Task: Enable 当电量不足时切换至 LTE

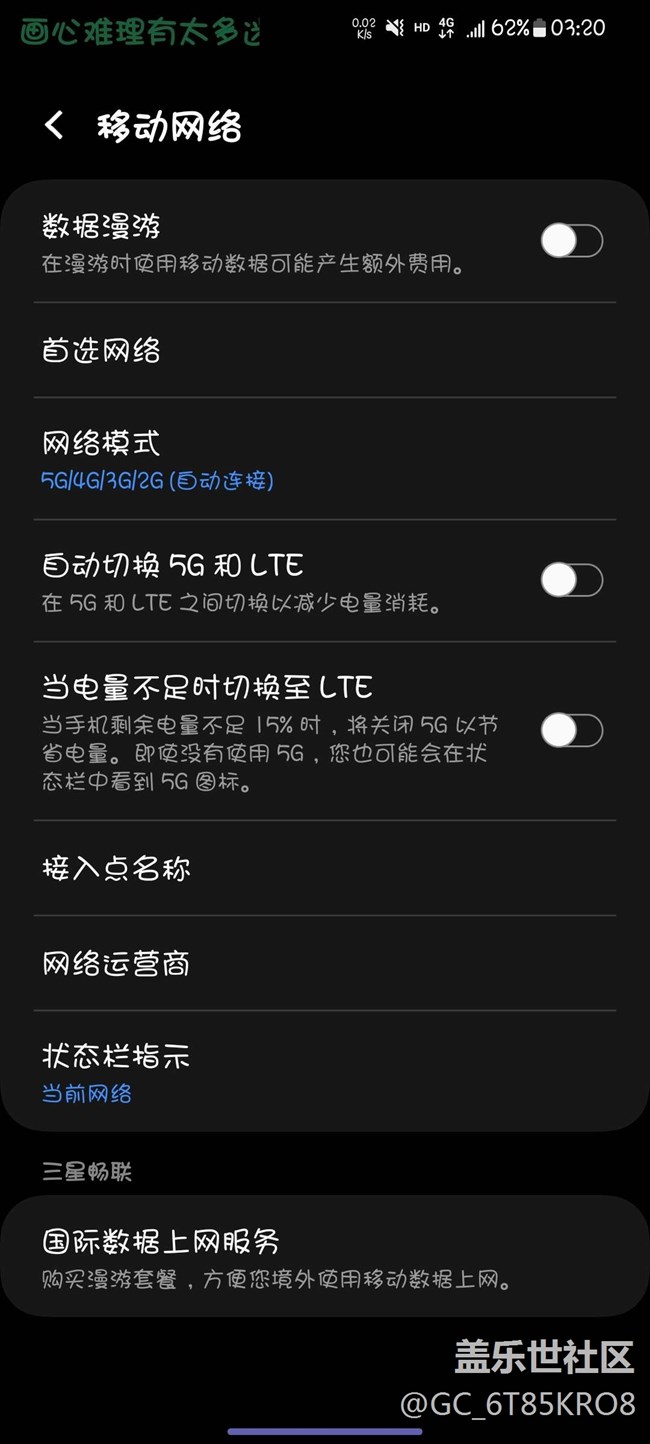Action: click(x=571, y=730)
